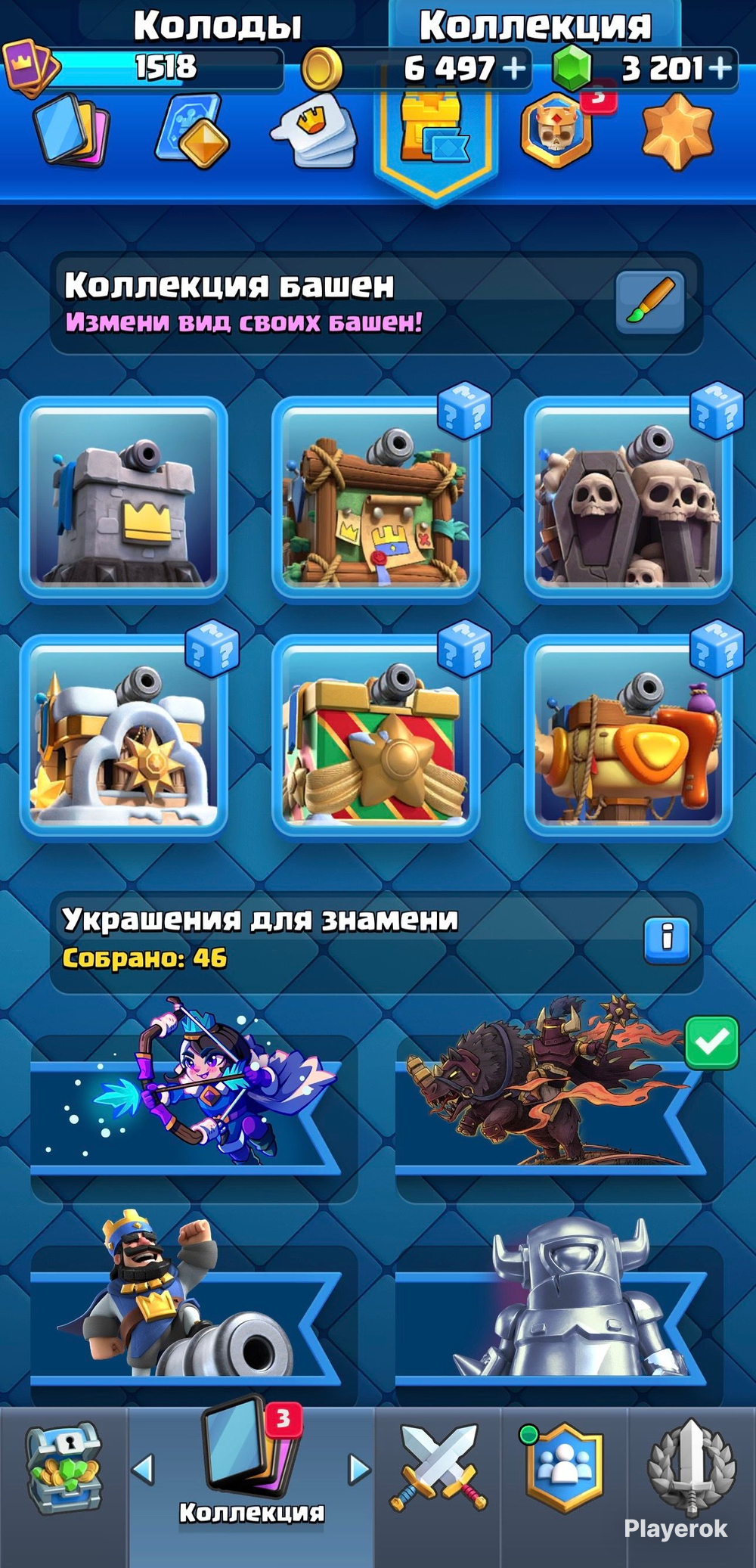The height and width of the screenshot is (1568, 756).
Task: Select the wooden map tower skin
Action: (x=376, y=499)
